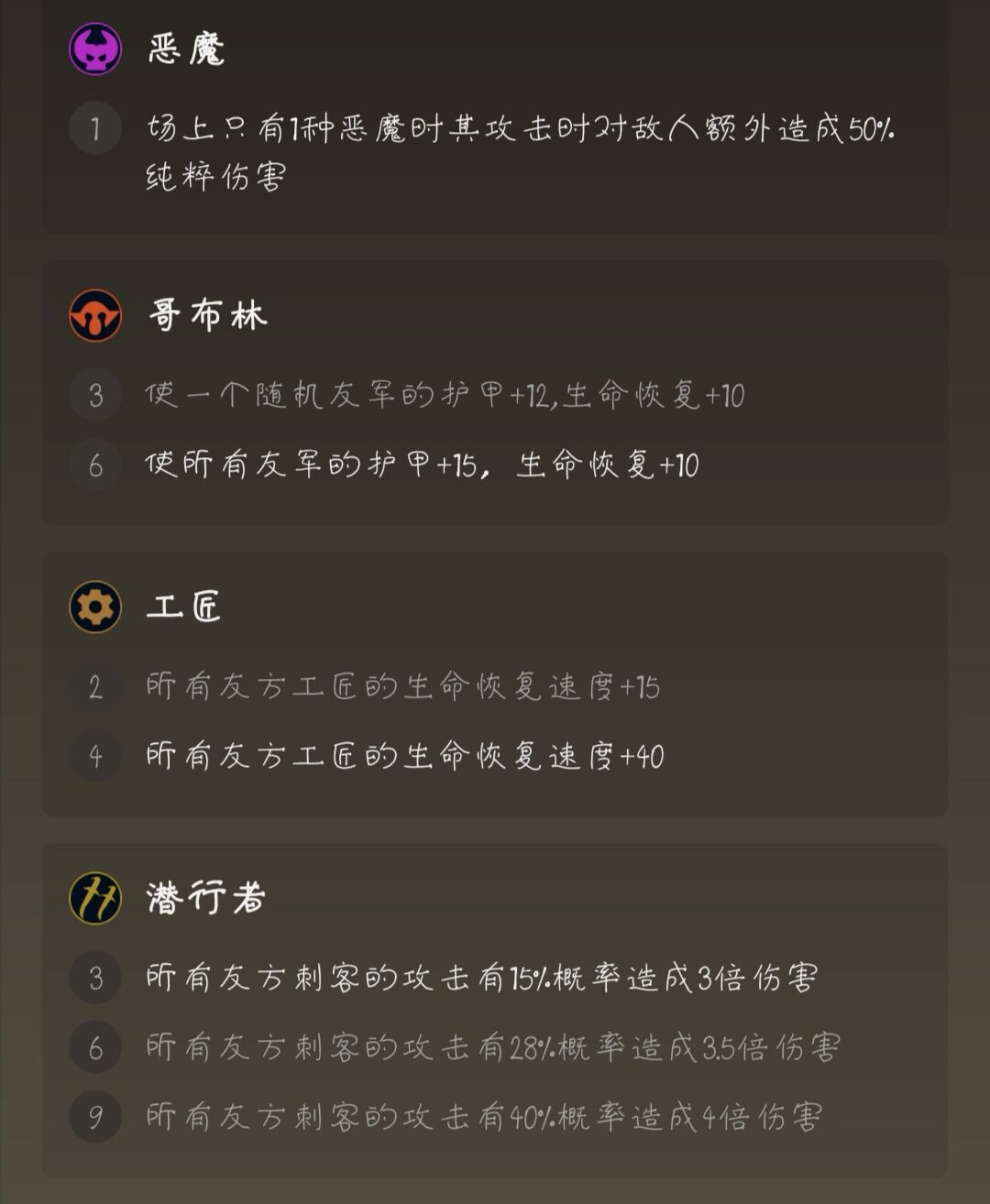The height and width of the screenshot is (1204, 990).
Task: Click the purple 恶魔 demon trait icon
Action: [x=94, y=49]
